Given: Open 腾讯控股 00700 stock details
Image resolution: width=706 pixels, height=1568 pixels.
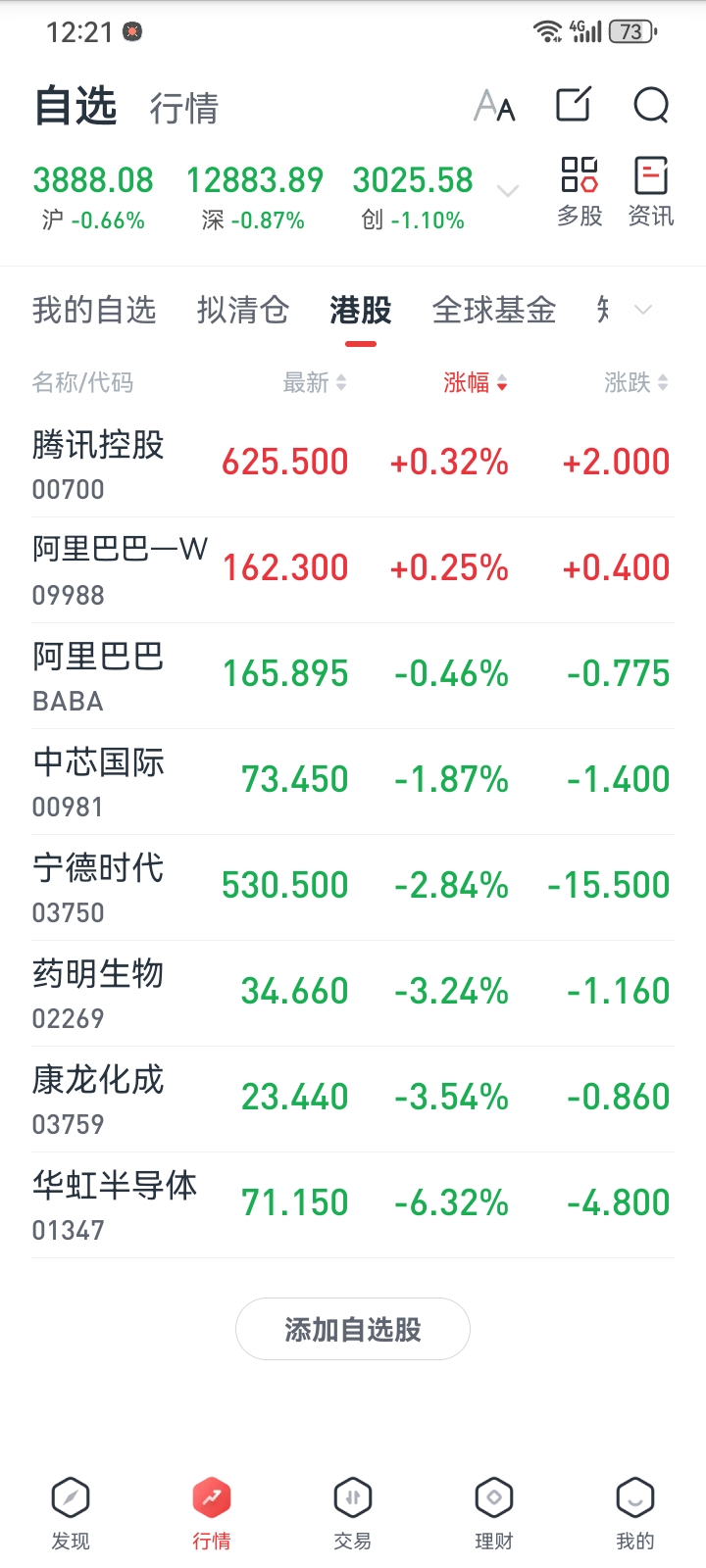Looking at the screenshot, I should tap(353, 464).
